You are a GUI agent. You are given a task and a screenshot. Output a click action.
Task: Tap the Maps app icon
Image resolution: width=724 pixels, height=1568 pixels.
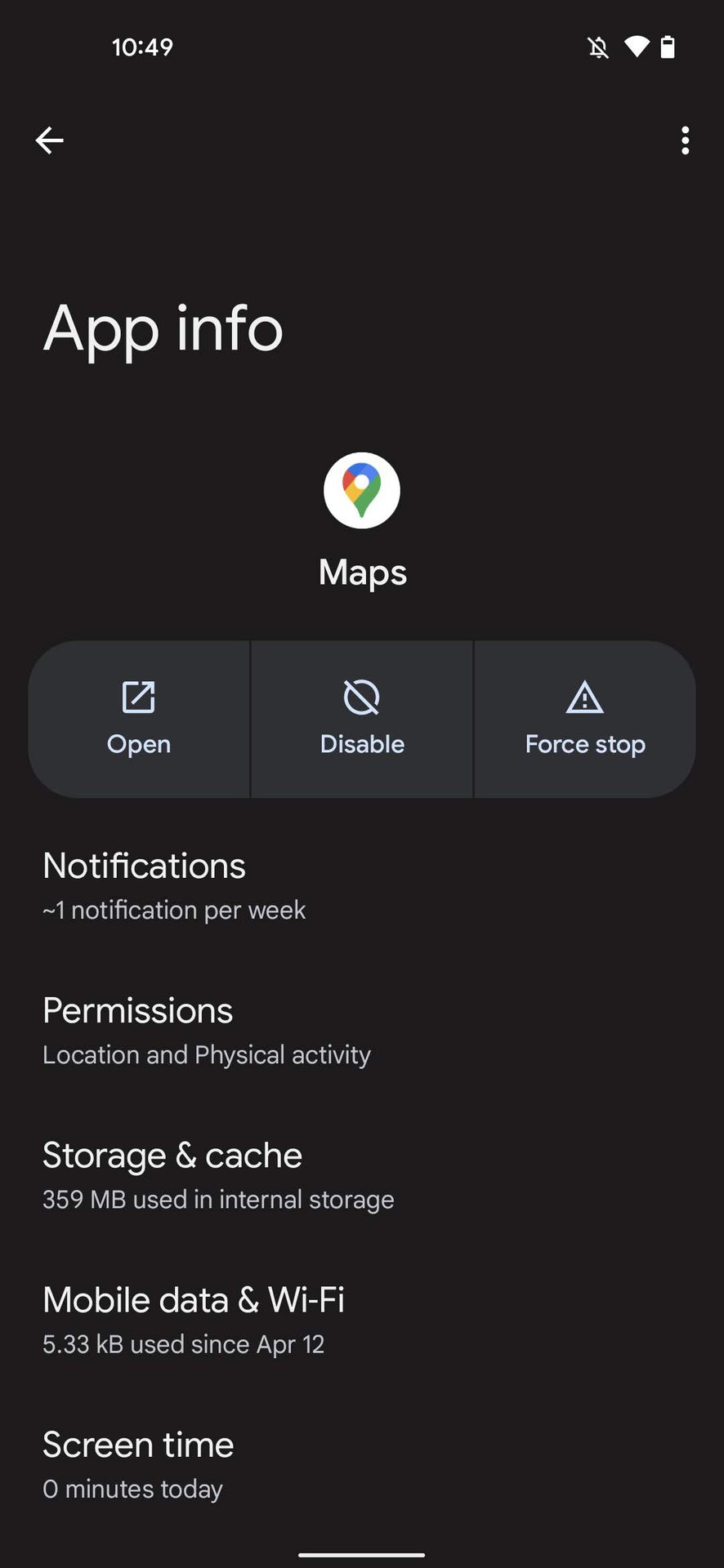pyautogui.click(x=362, y=490)
